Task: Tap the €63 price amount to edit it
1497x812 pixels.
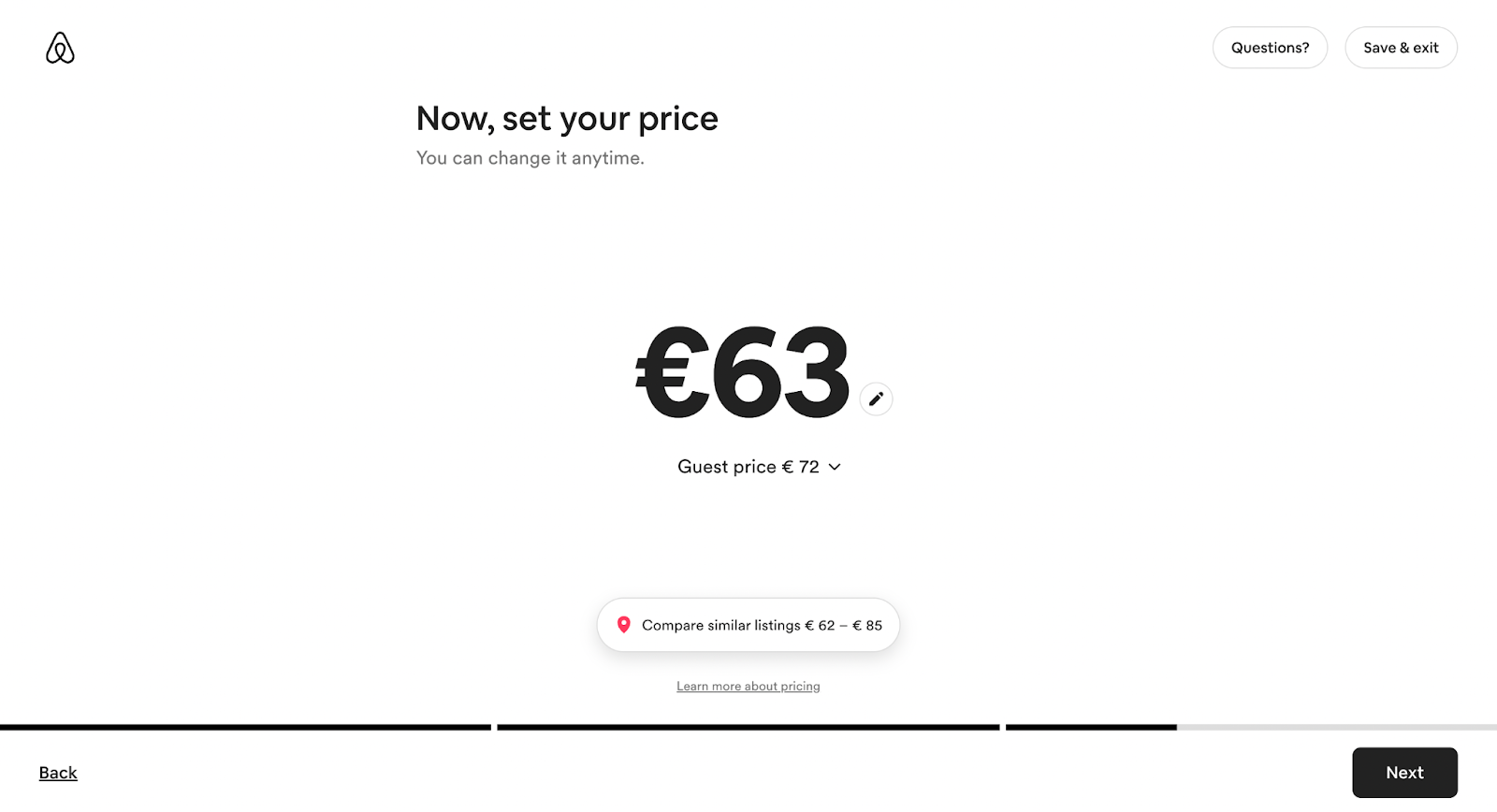Action: [743, 372]
